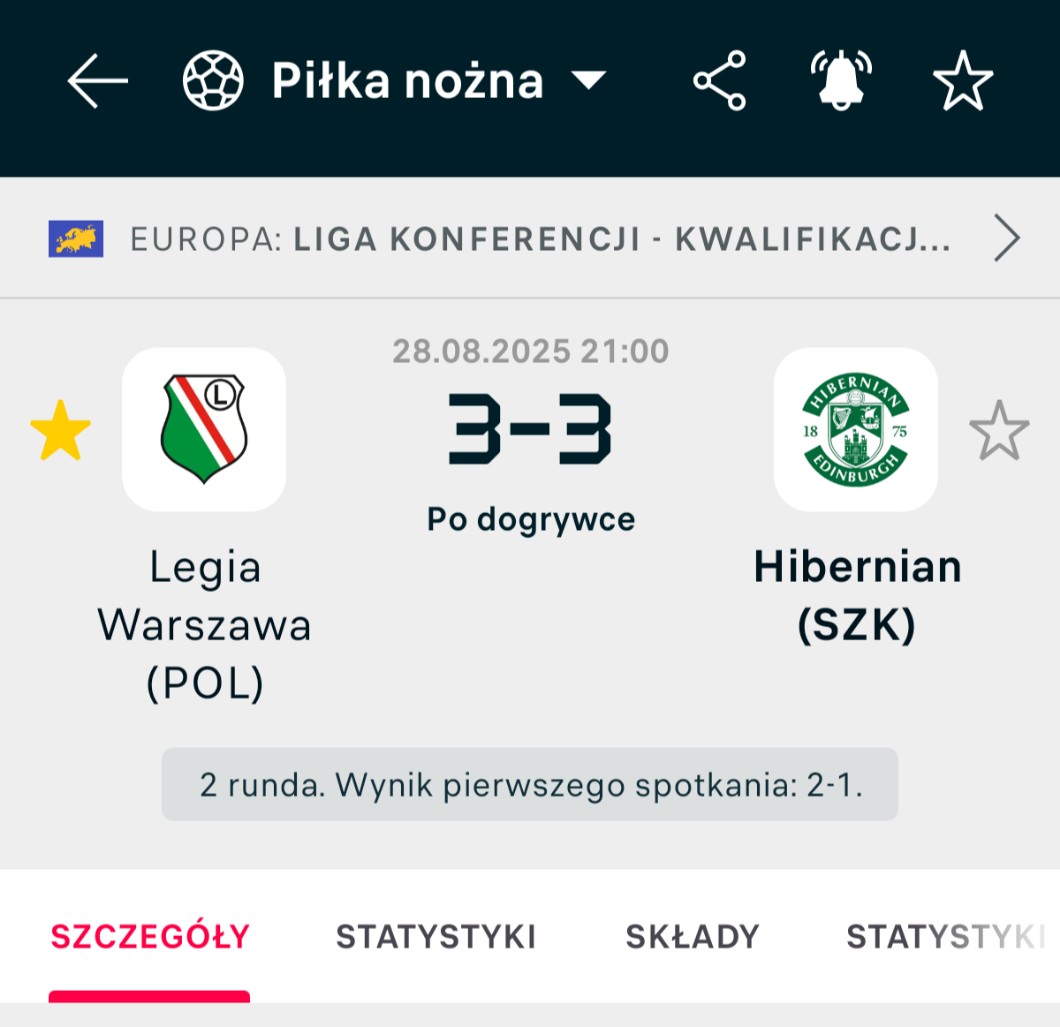This screenshot has height=1027, width=1060.
Task: Open match notification bell settings
Action: [x=840, y=81]
